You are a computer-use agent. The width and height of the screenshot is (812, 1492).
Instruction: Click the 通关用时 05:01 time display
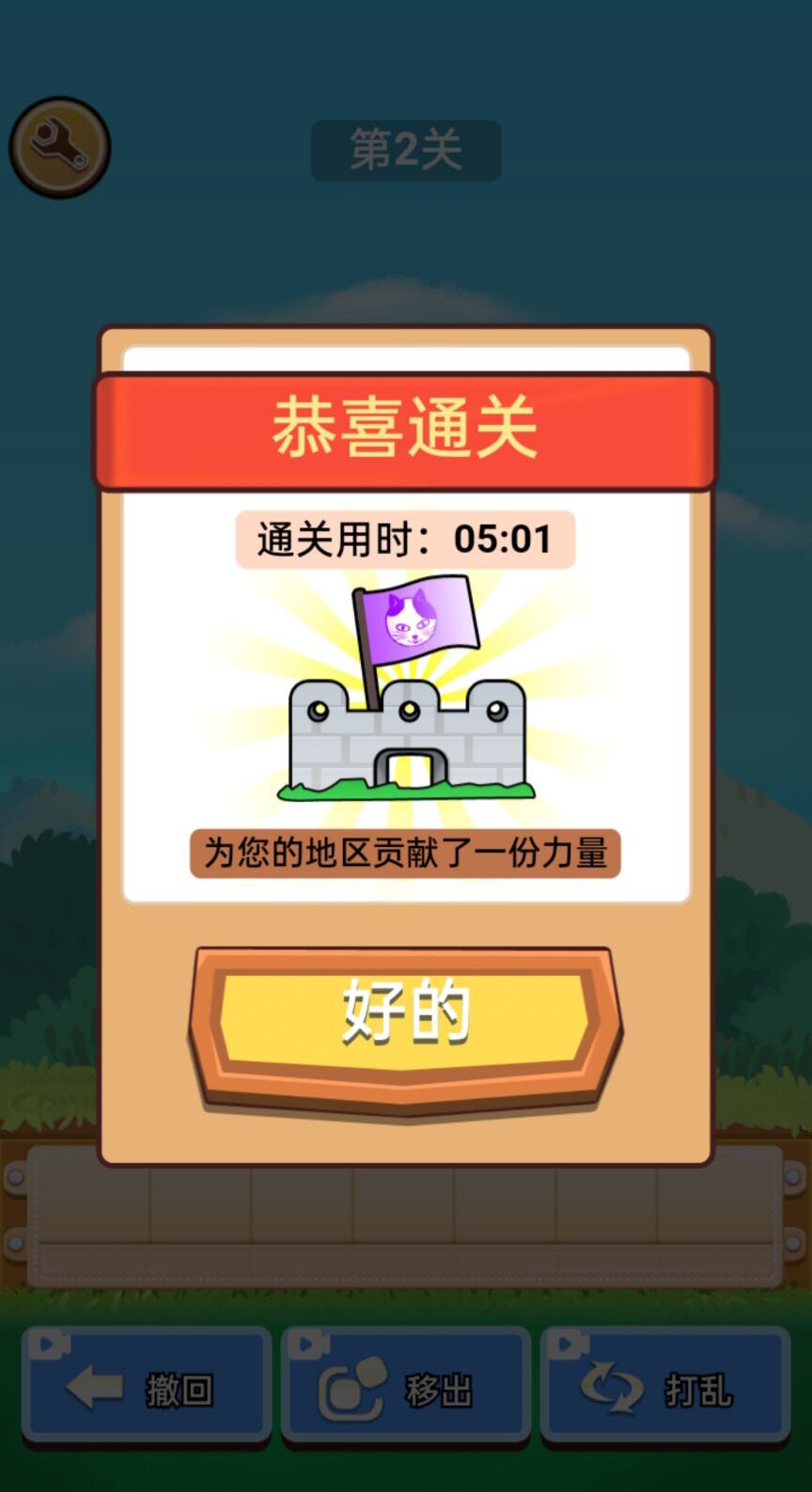click(x=406, y=538)
